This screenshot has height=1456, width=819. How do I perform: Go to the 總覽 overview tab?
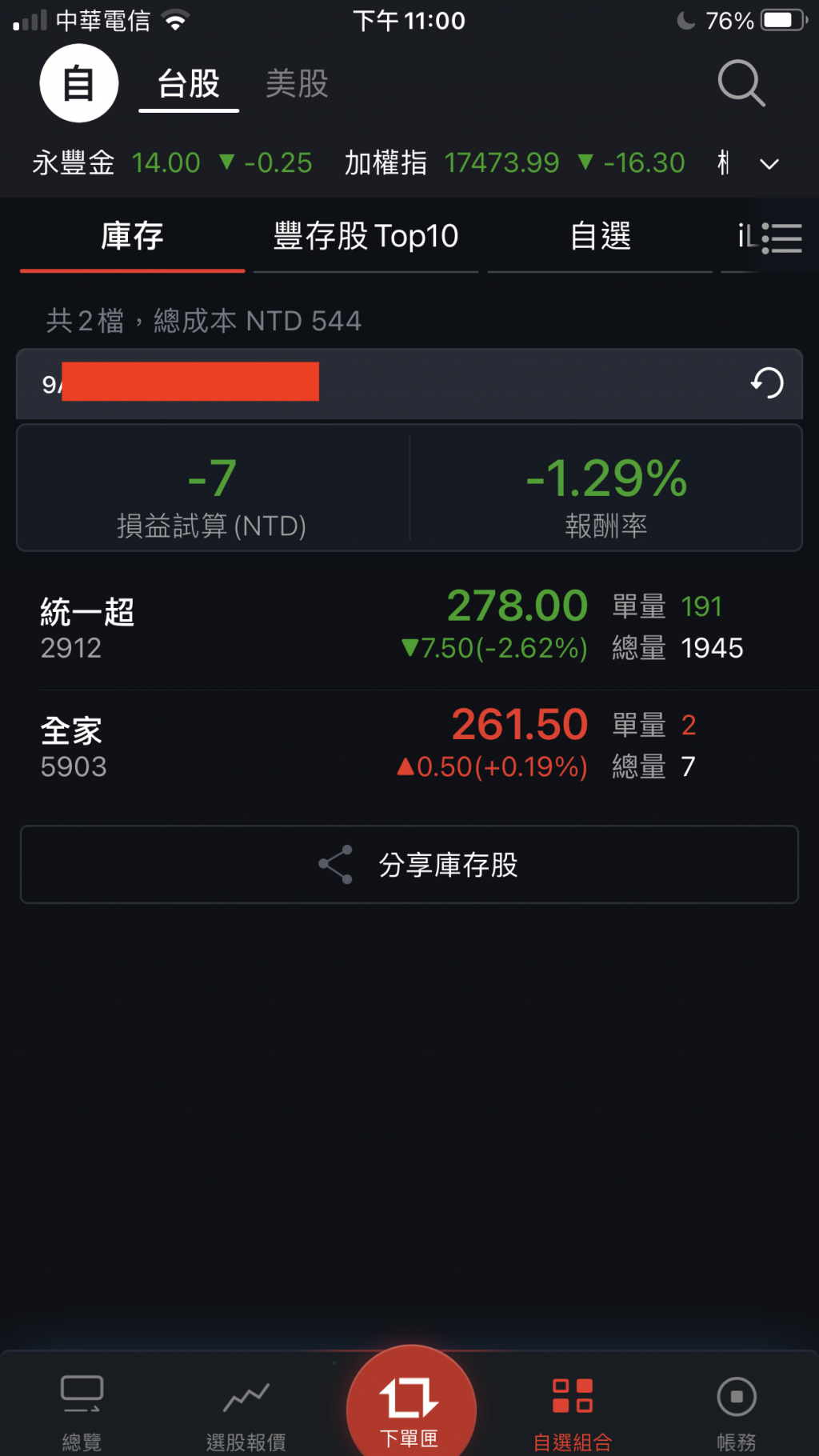click(x=82, y=1412)
